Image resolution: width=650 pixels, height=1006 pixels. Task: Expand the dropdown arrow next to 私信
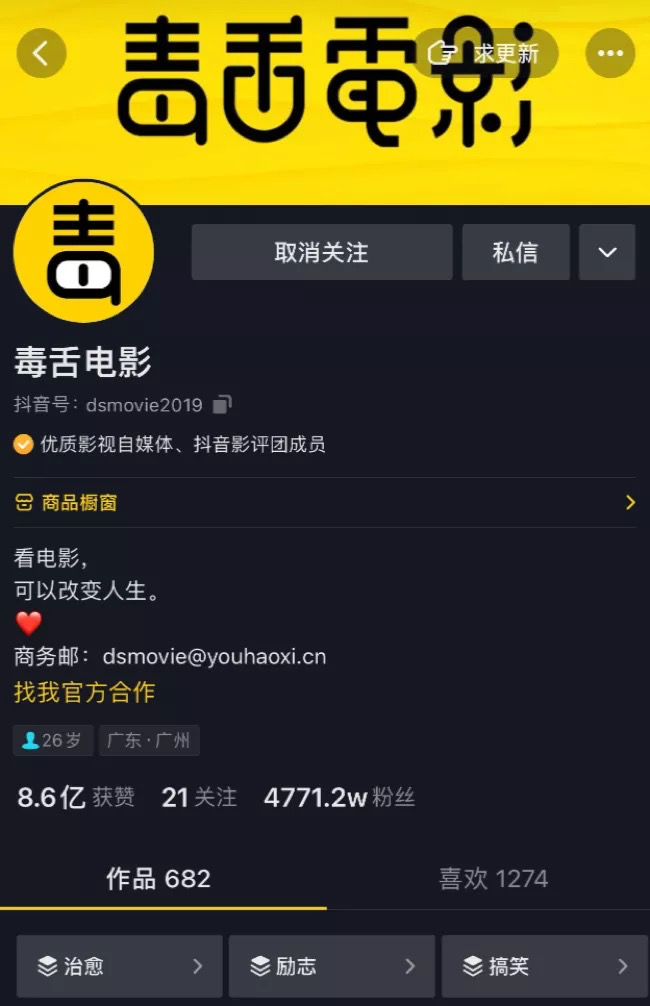point(607,252)
